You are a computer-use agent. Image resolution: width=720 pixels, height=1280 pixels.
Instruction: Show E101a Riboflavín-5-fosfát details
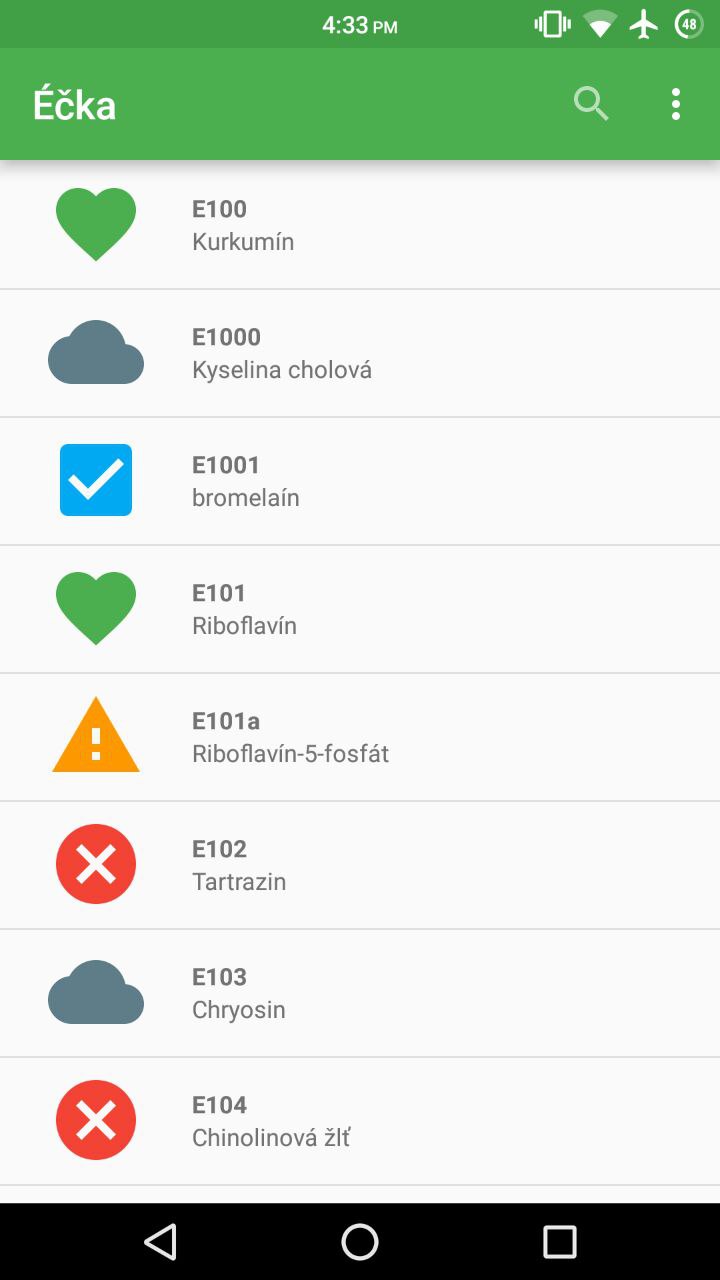point(360,737)
